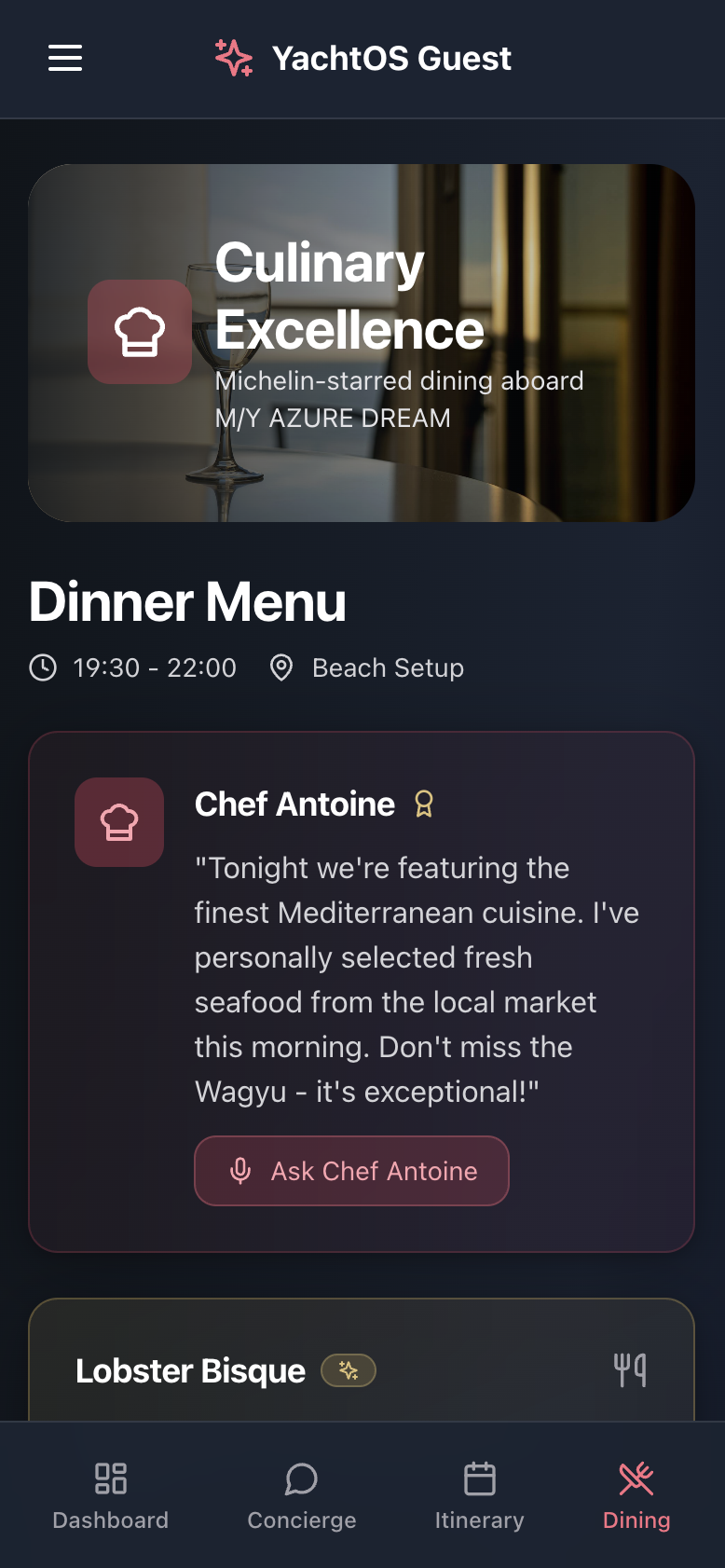Open the hamburger drawer menu
The height and width of the screenshot is (1568, 725).
(x=65, y=58)
